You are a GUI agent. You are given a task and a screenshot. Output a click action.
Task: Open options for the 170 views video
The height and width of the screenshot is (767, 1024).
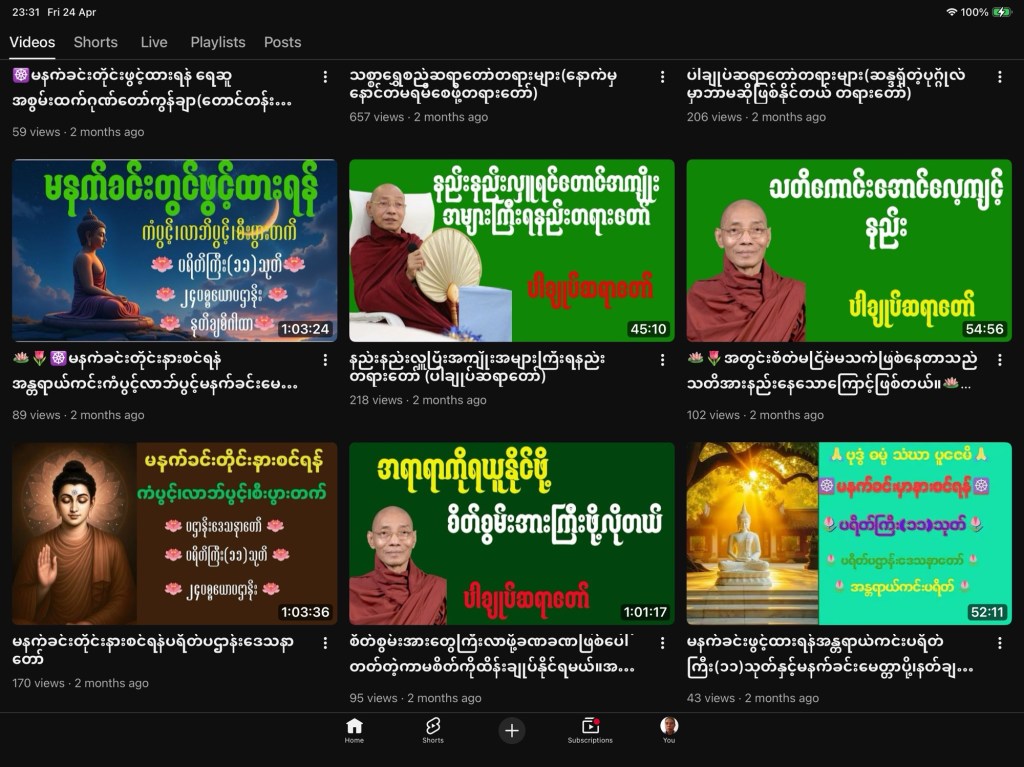pos(325,643)
